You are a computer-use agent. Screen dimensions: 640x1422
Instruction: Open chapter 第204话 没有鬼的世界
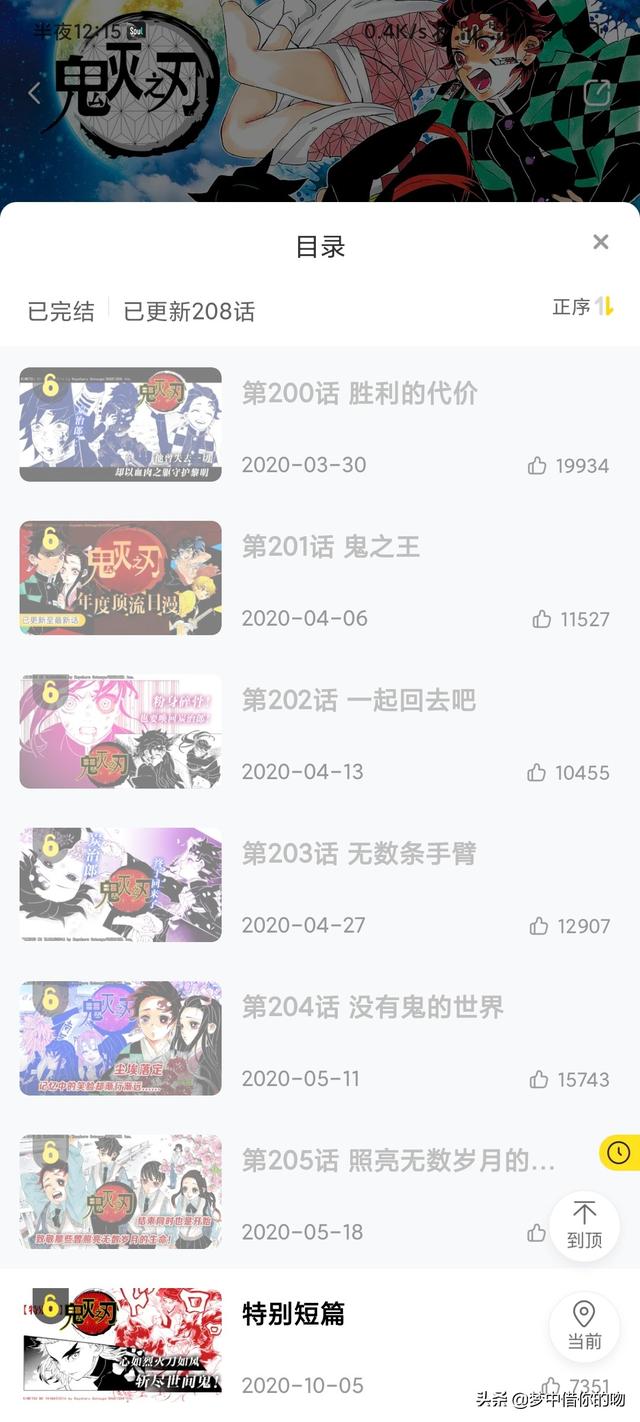tap(372, 1007)
